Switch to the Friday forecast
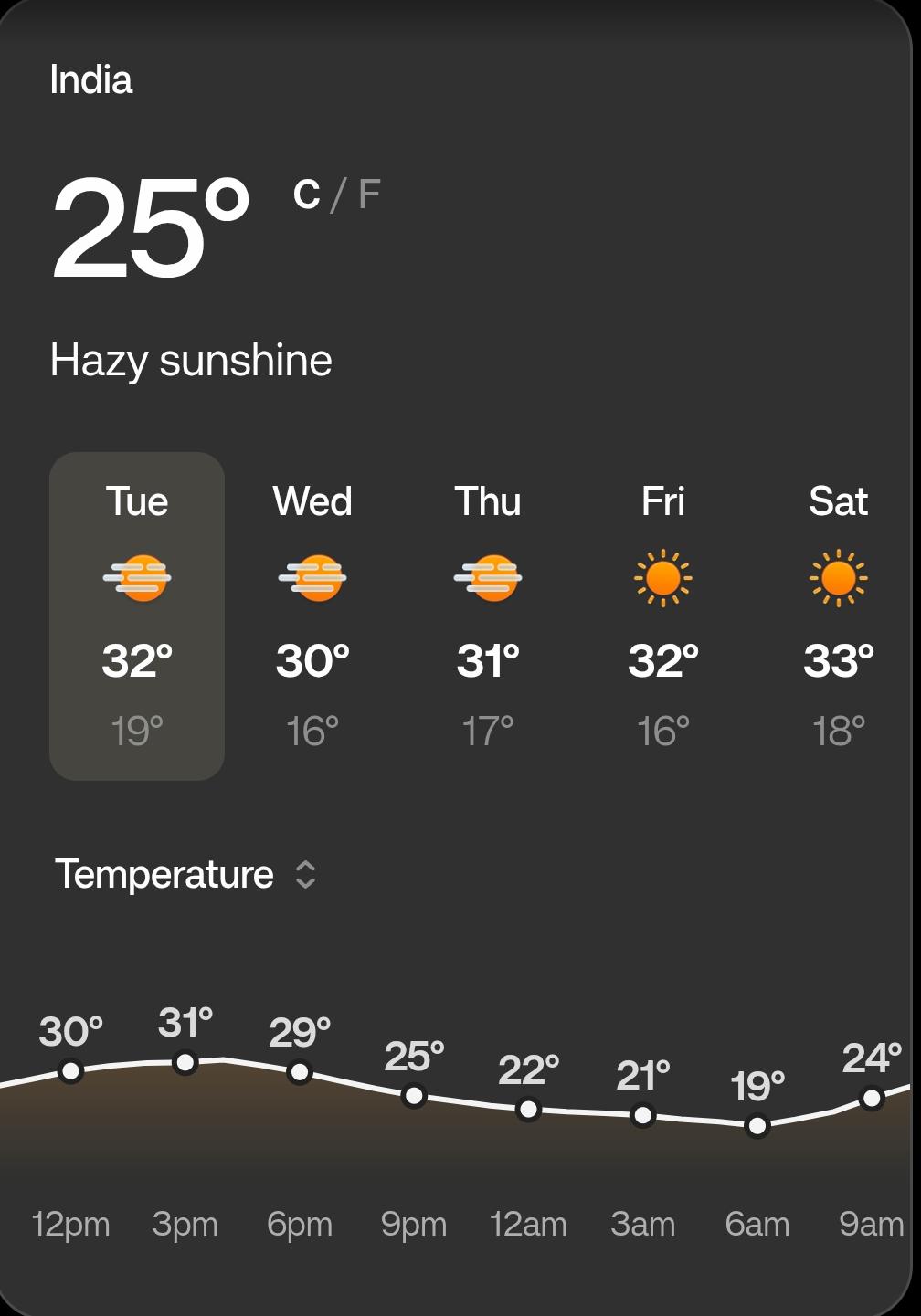921x1316 pixels. click(x=663, y=616)
